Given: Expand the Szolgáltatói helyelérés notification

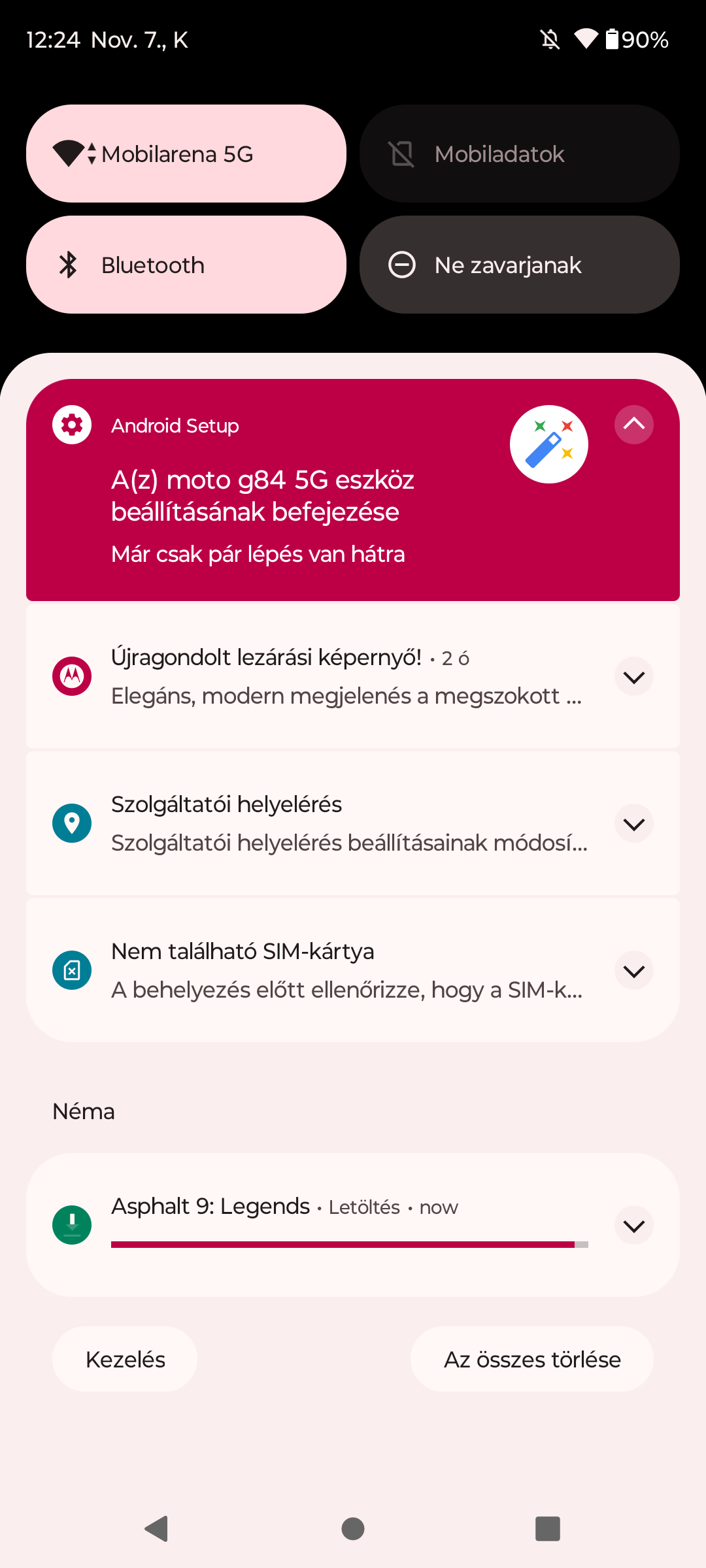Looking at the screenshot, I should [634, 824].
